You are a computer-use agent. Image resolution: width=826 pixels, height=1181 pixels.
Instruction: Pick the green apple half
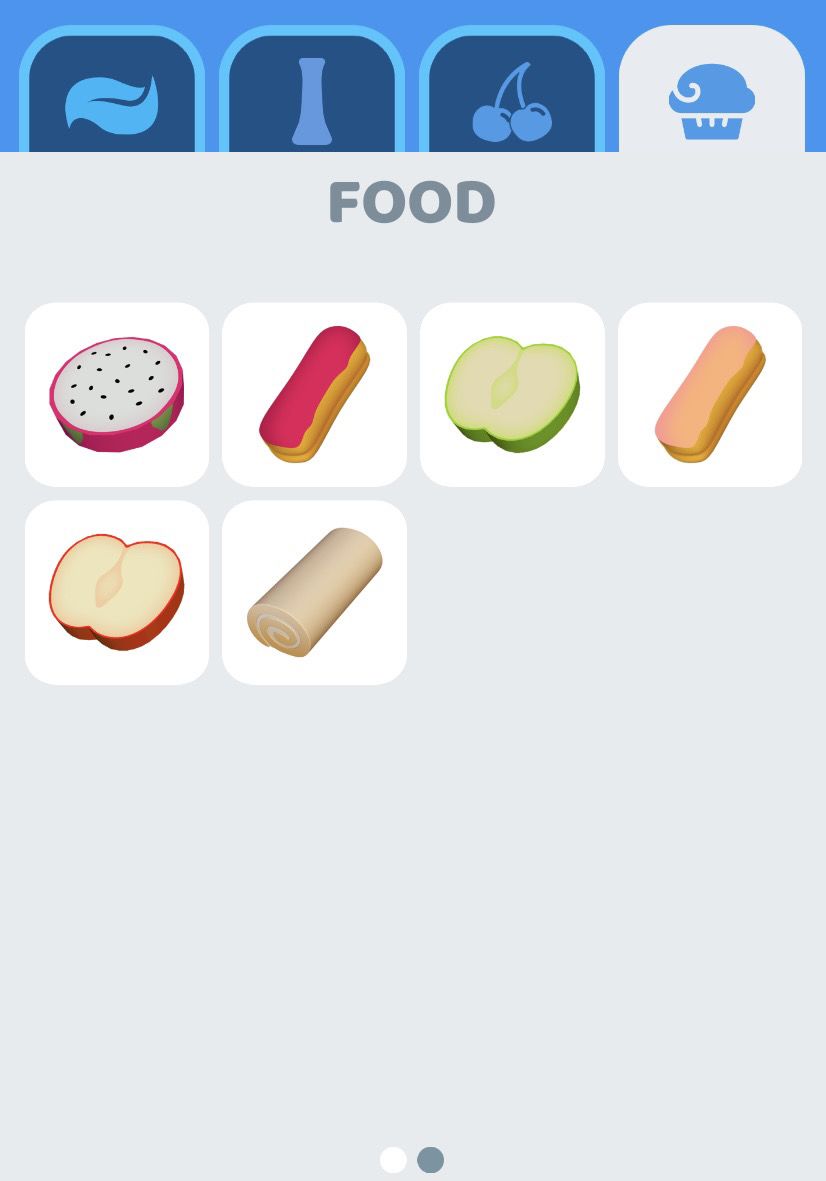[x=512, y=394]
